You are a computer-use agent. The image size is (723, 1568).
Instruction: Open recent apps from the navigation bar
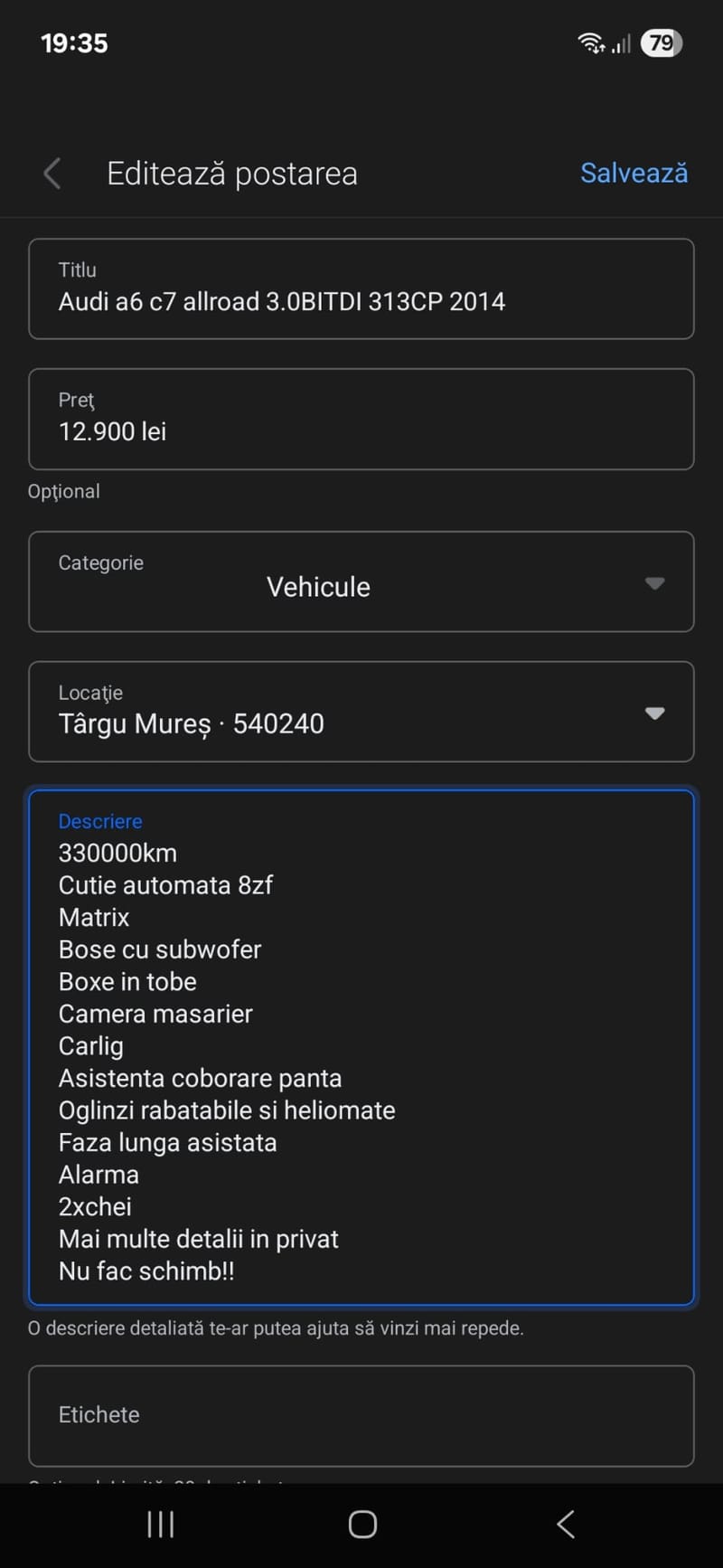(x=159, y=1524)
